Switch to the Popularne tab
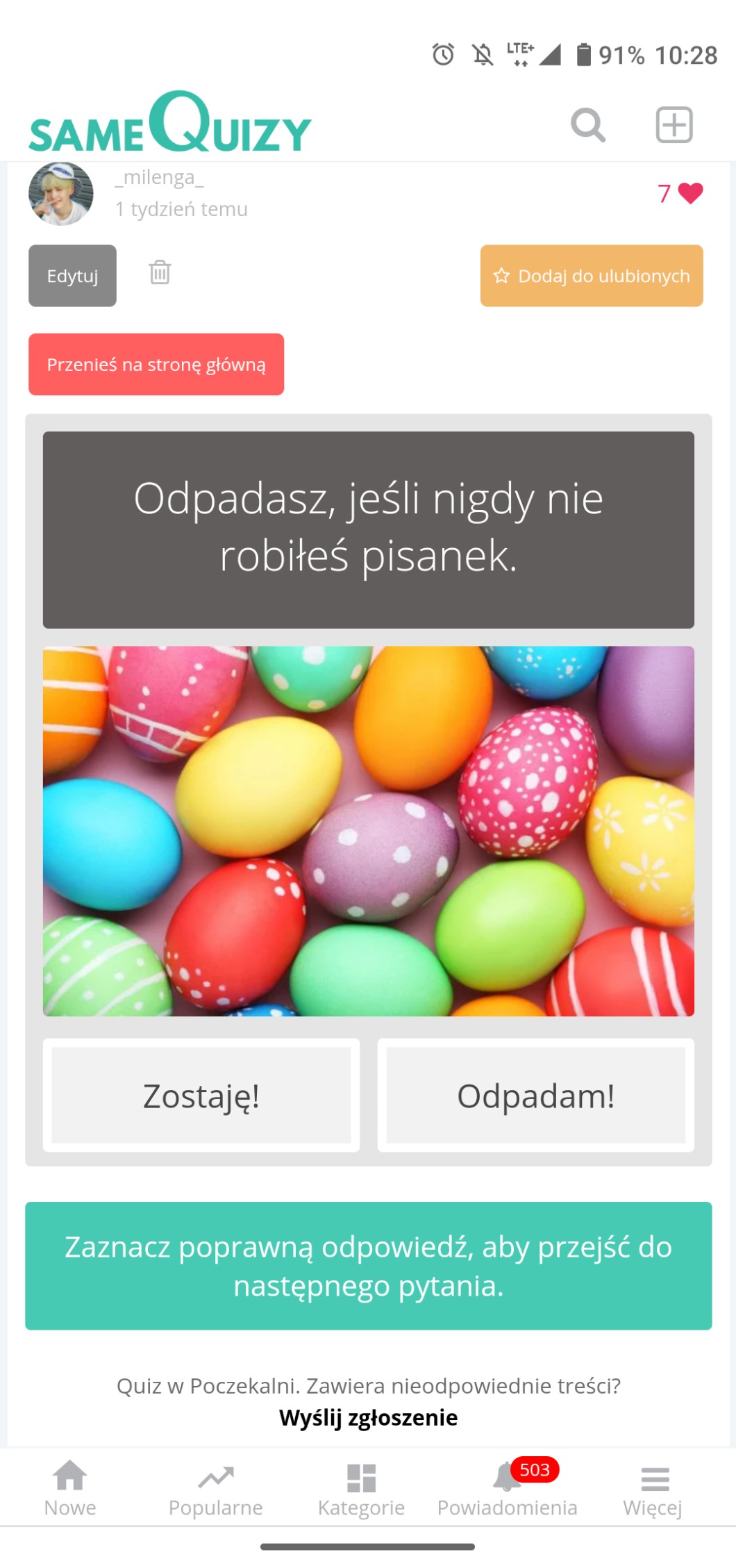Image resolution: width=736 pixels, height=1568 pixels. coord(216,1487)
